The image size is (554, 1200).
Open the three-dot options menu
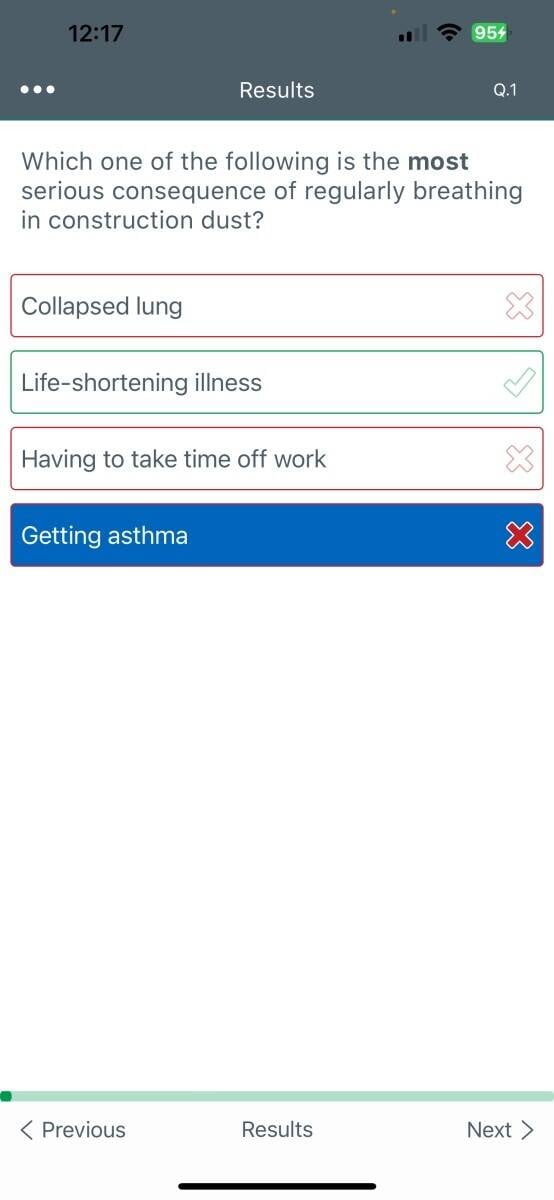click(x=37, y=90)
